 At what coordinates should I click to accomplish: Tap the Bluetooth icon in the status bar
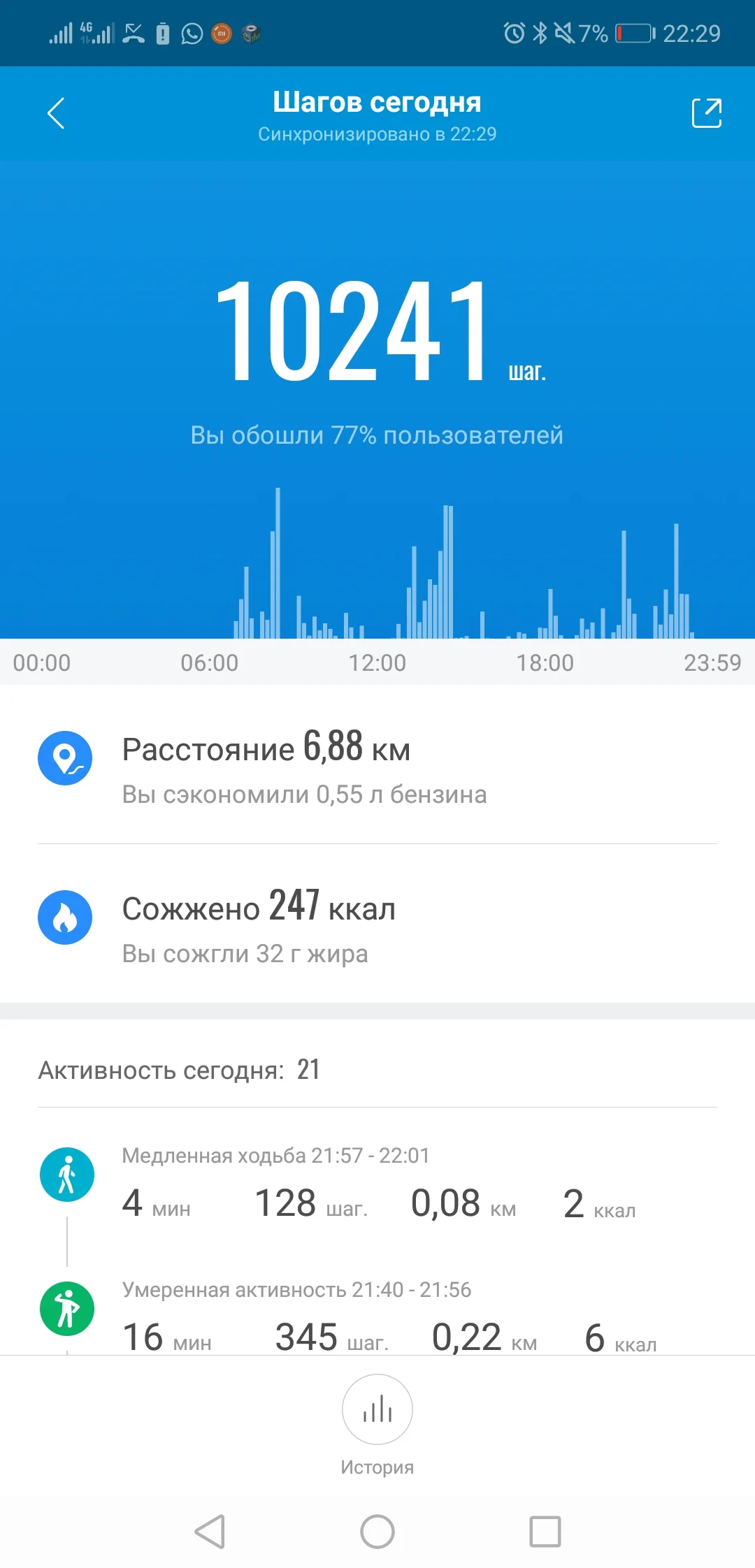pos(540,32)
